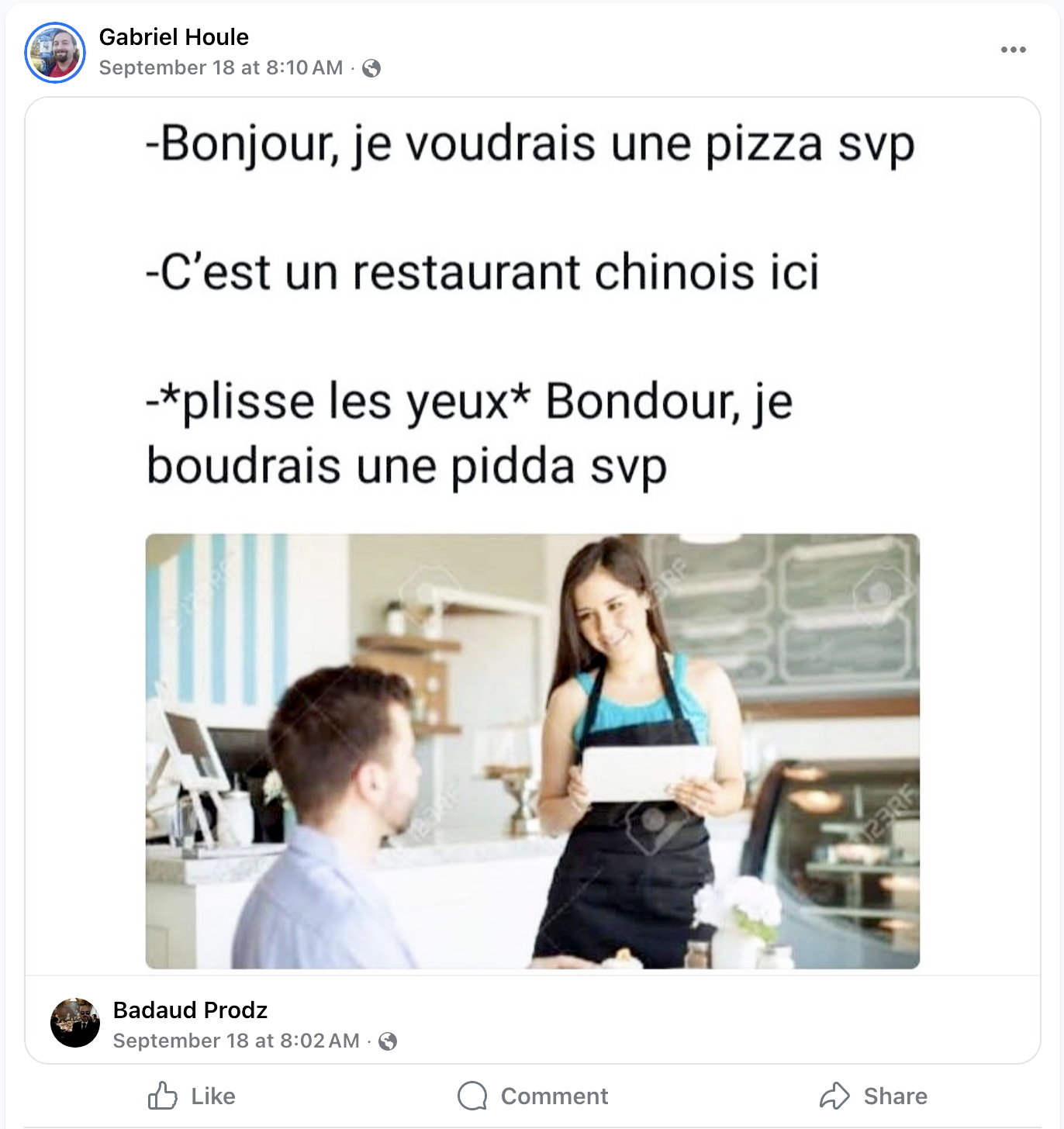Share this post
The image size is (1064, 1129).
click(873, 1096)
